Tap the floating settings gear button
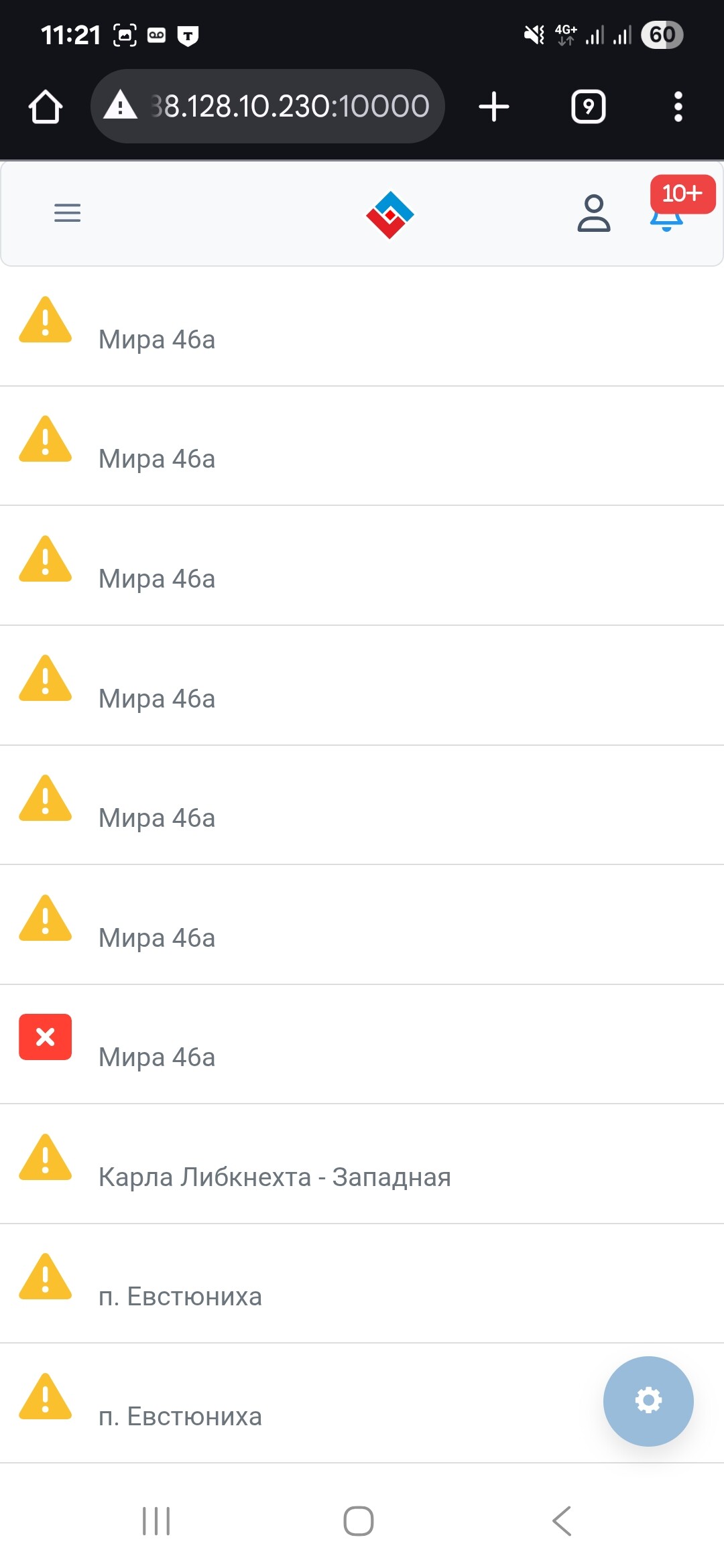 tap(648, 1400)
